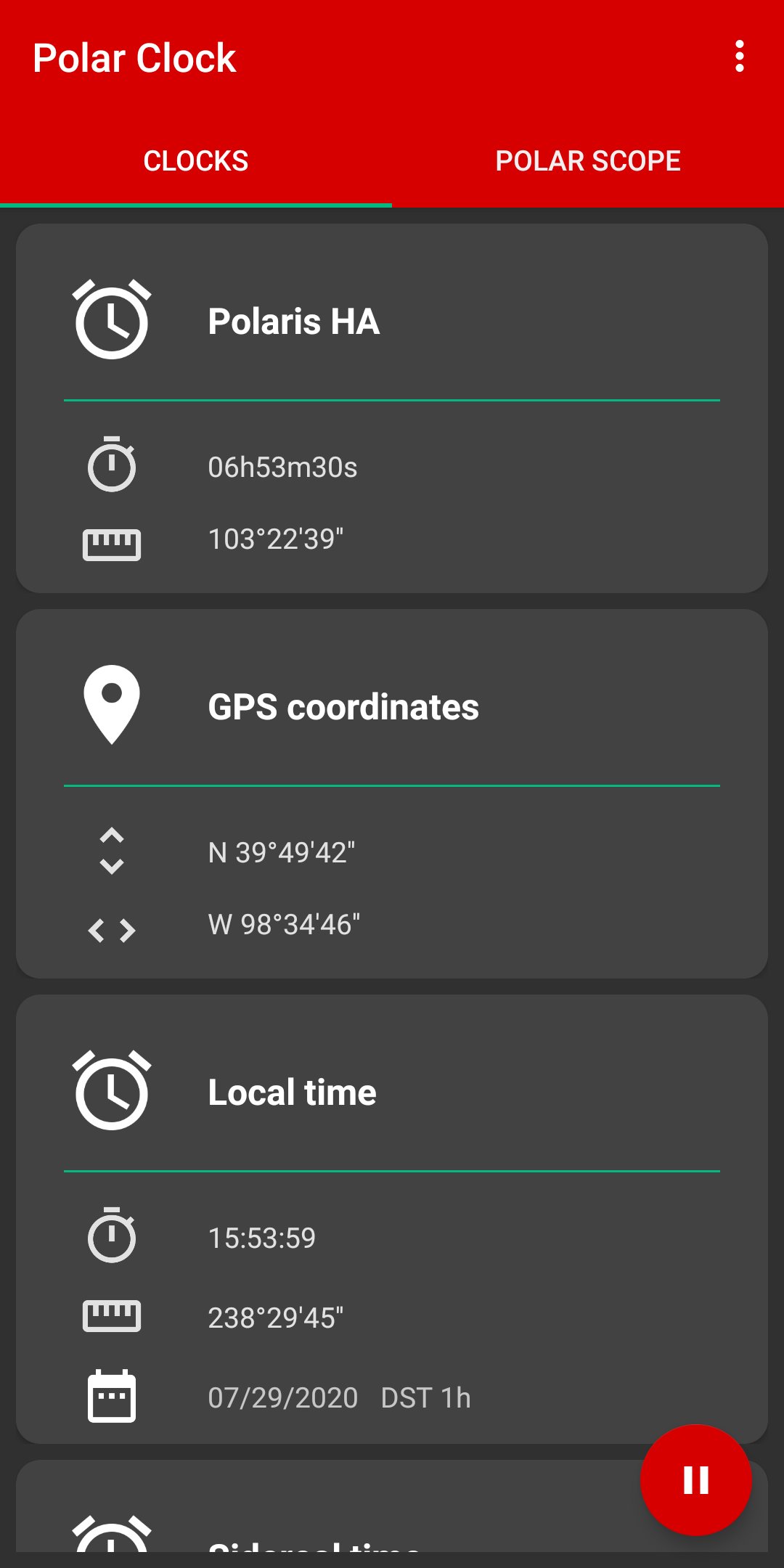Pause updates with the red pause button
The image size is (784, 1568).
(x=695, y=1481)
